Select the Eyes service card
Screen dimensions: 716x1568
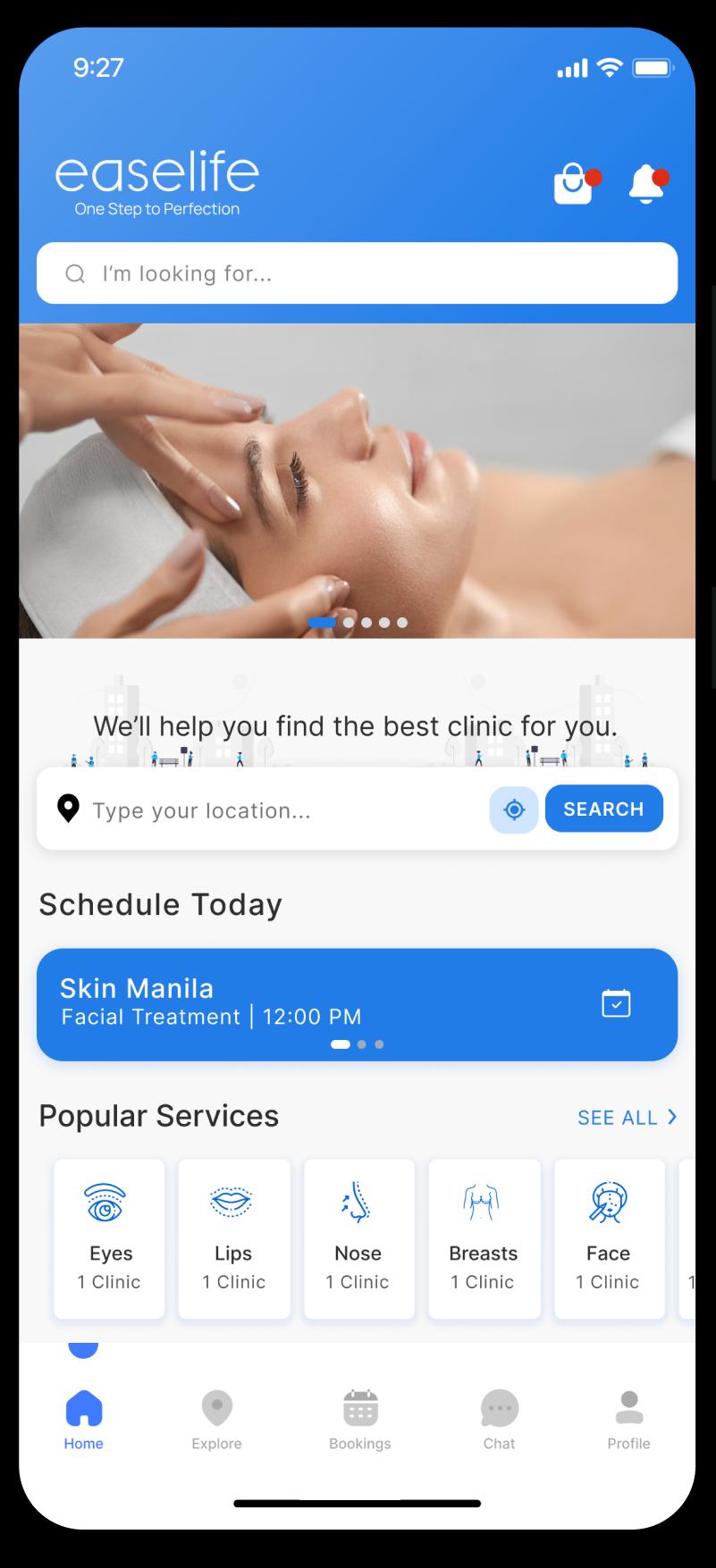(x=110, y=1238)
